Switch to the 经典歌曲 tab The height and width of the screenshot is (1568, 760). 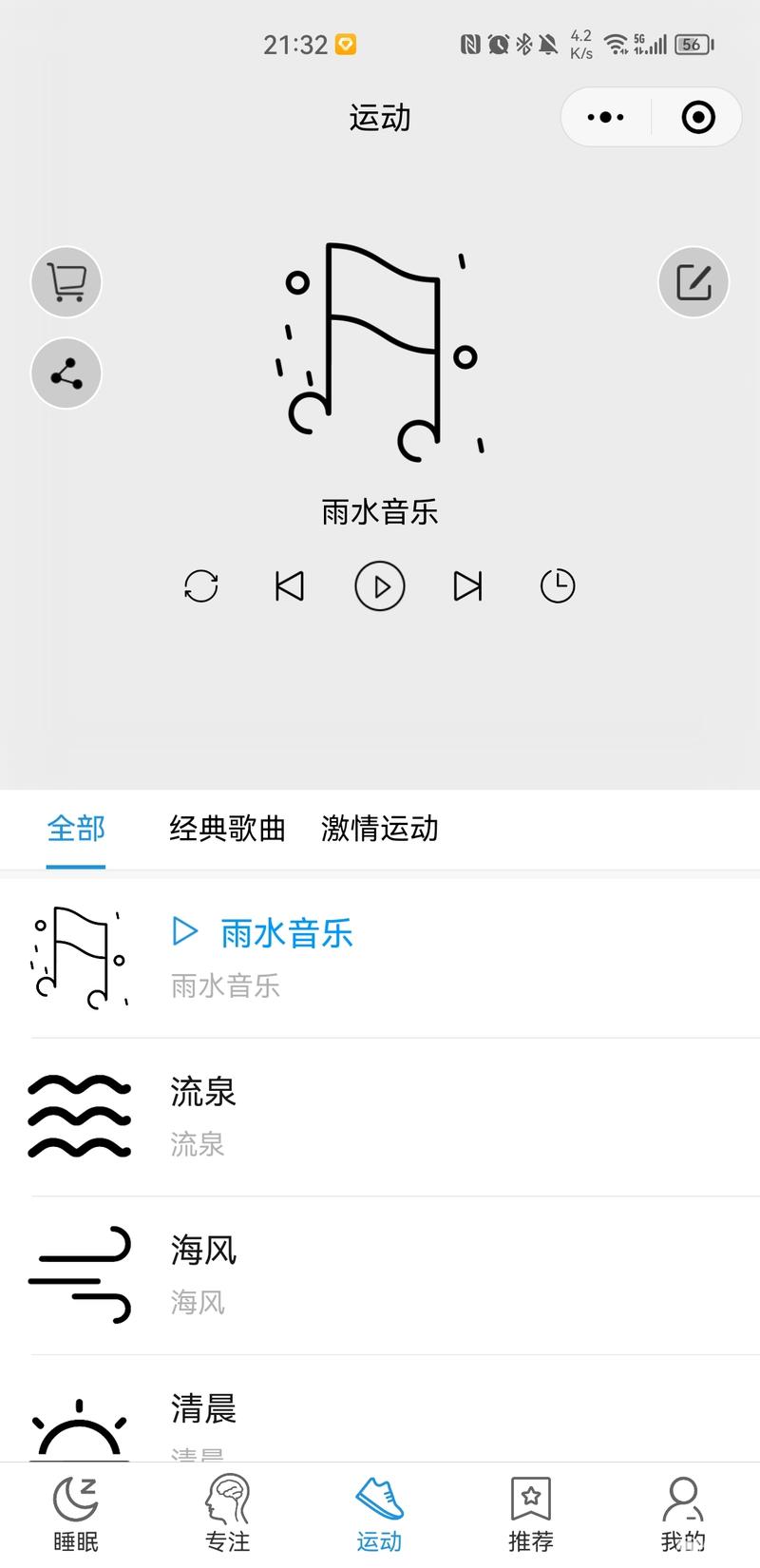[228, 829]
